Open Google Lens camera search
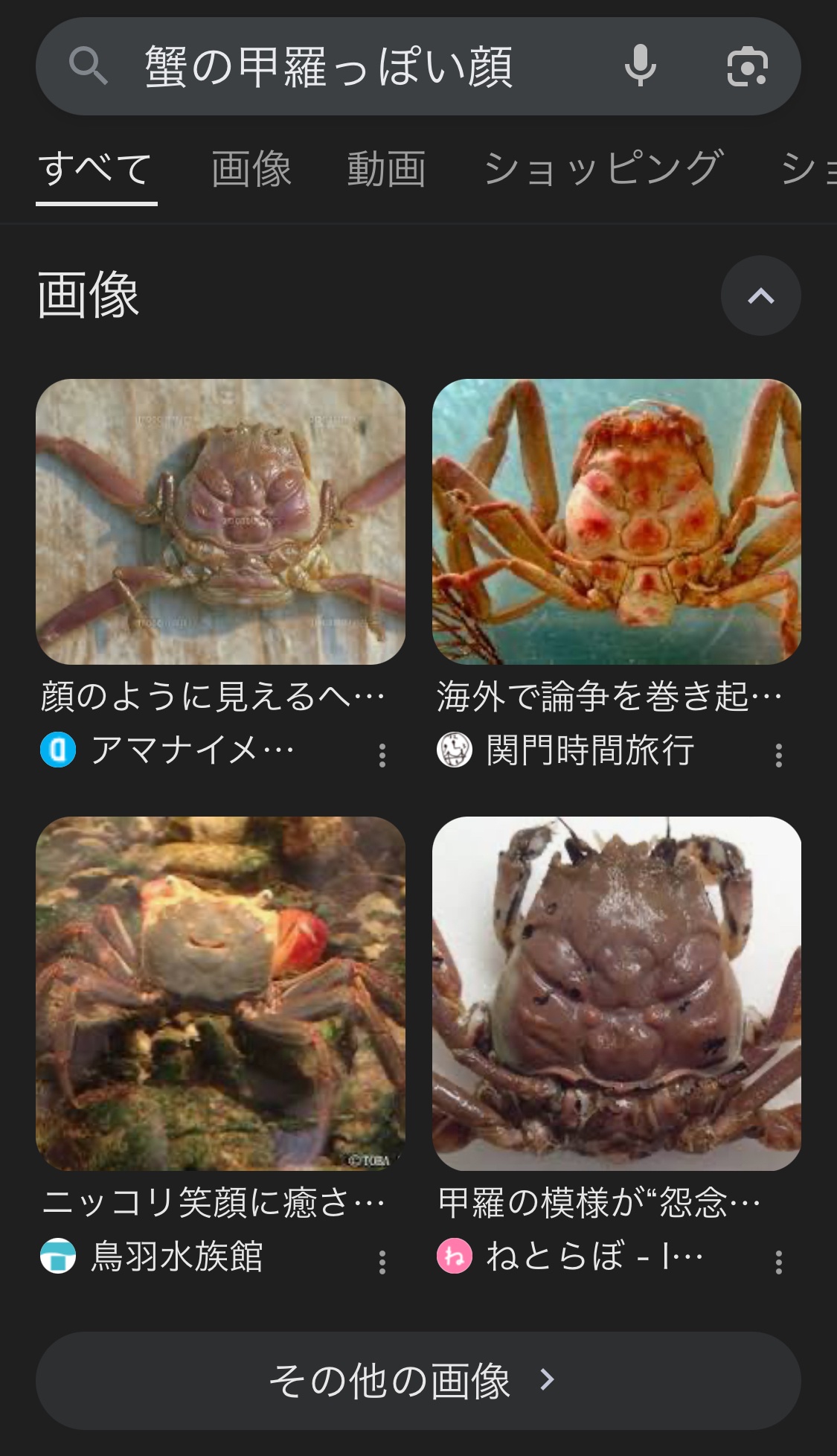The width and height of the screenshot is (837, 1456). pyautogui.click(x=747, y=66)
